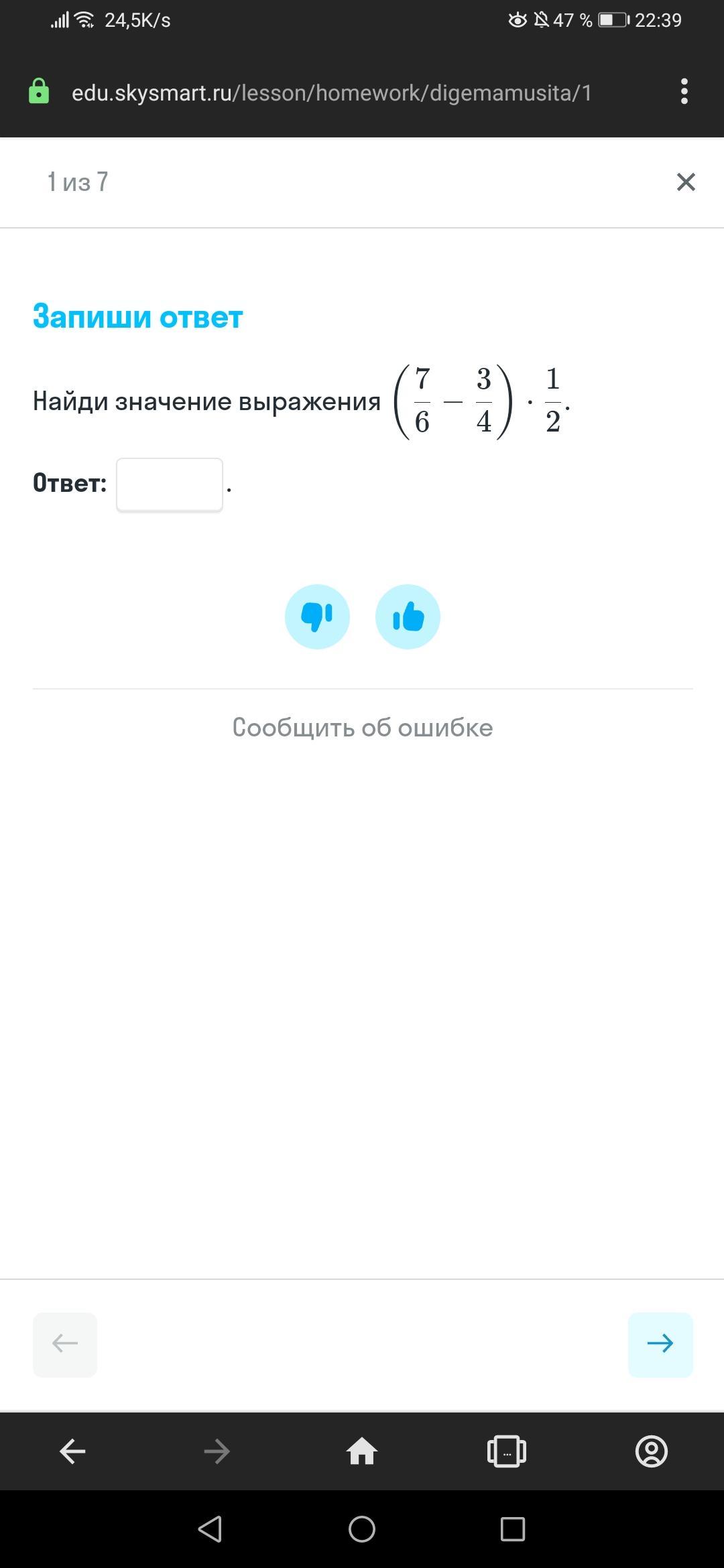Go to the next task with arrow

pyautogui.click(x=660, y=1345)
